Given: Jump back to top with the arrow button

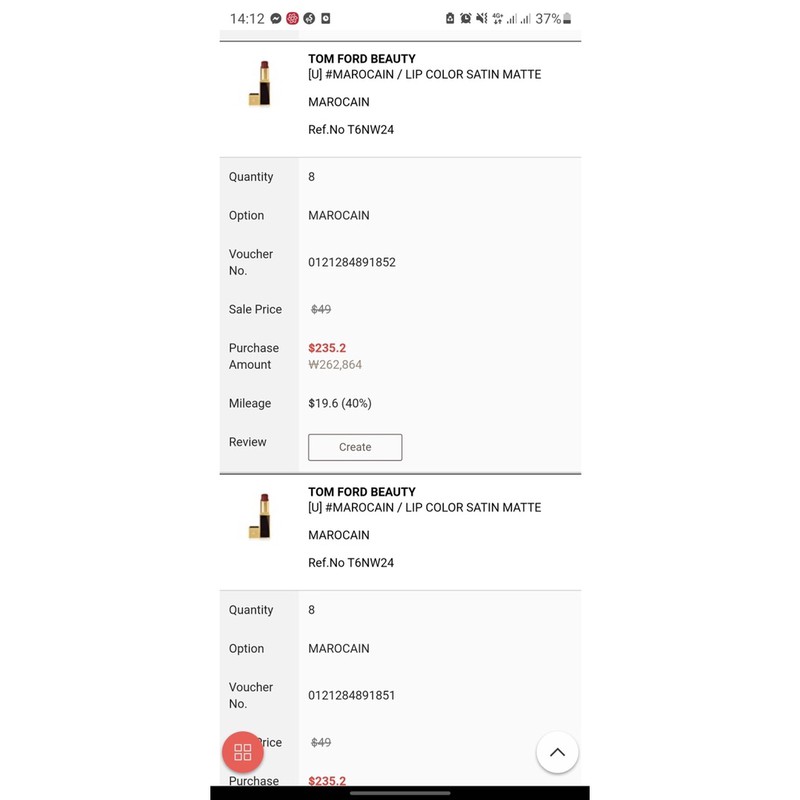Looking at the screenshot, I should click(557, 752).
